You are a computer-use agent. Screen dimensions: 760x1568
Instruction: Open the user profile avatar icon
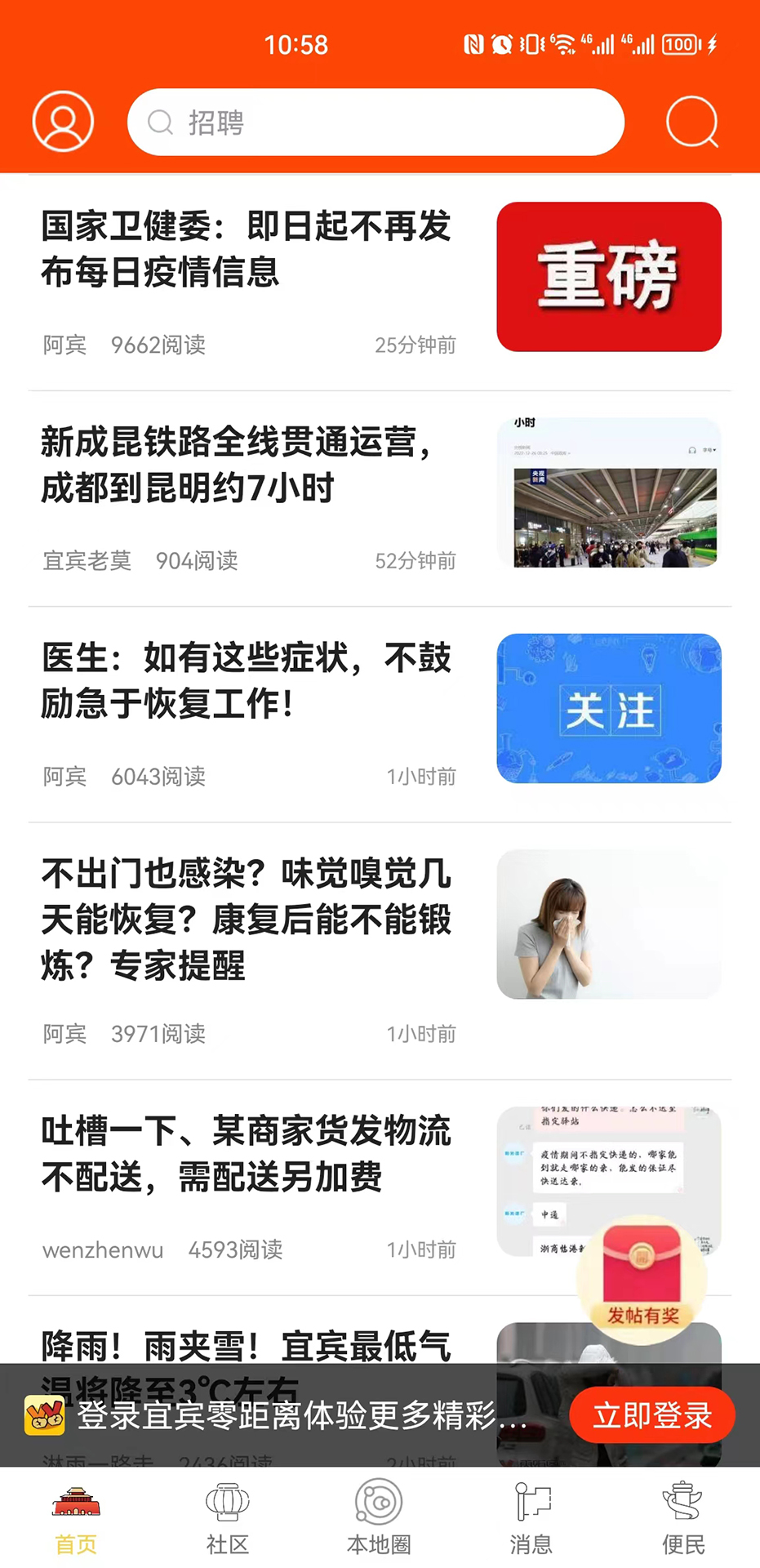[x=63, y=121]
